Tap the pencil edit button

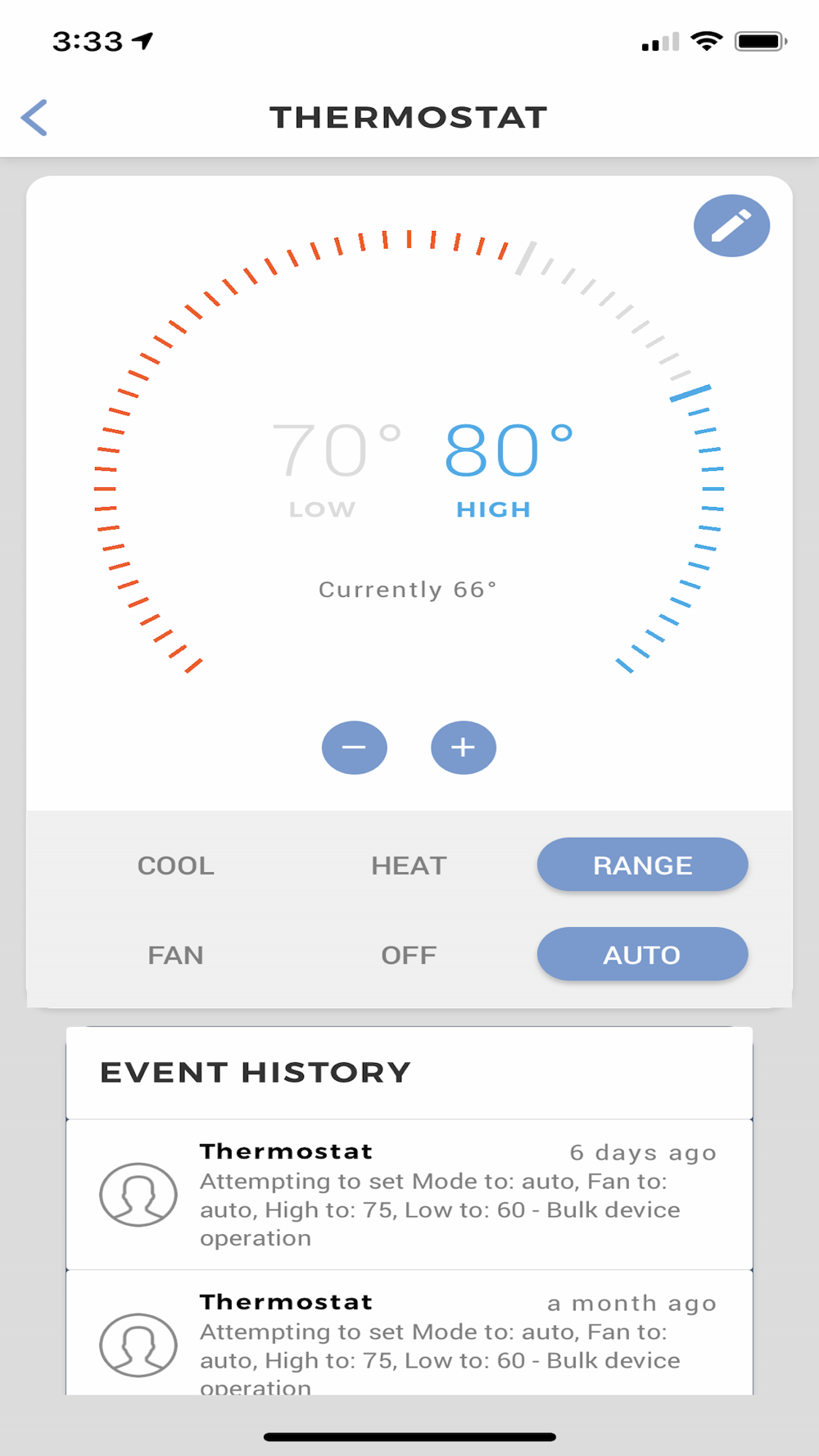731,226
